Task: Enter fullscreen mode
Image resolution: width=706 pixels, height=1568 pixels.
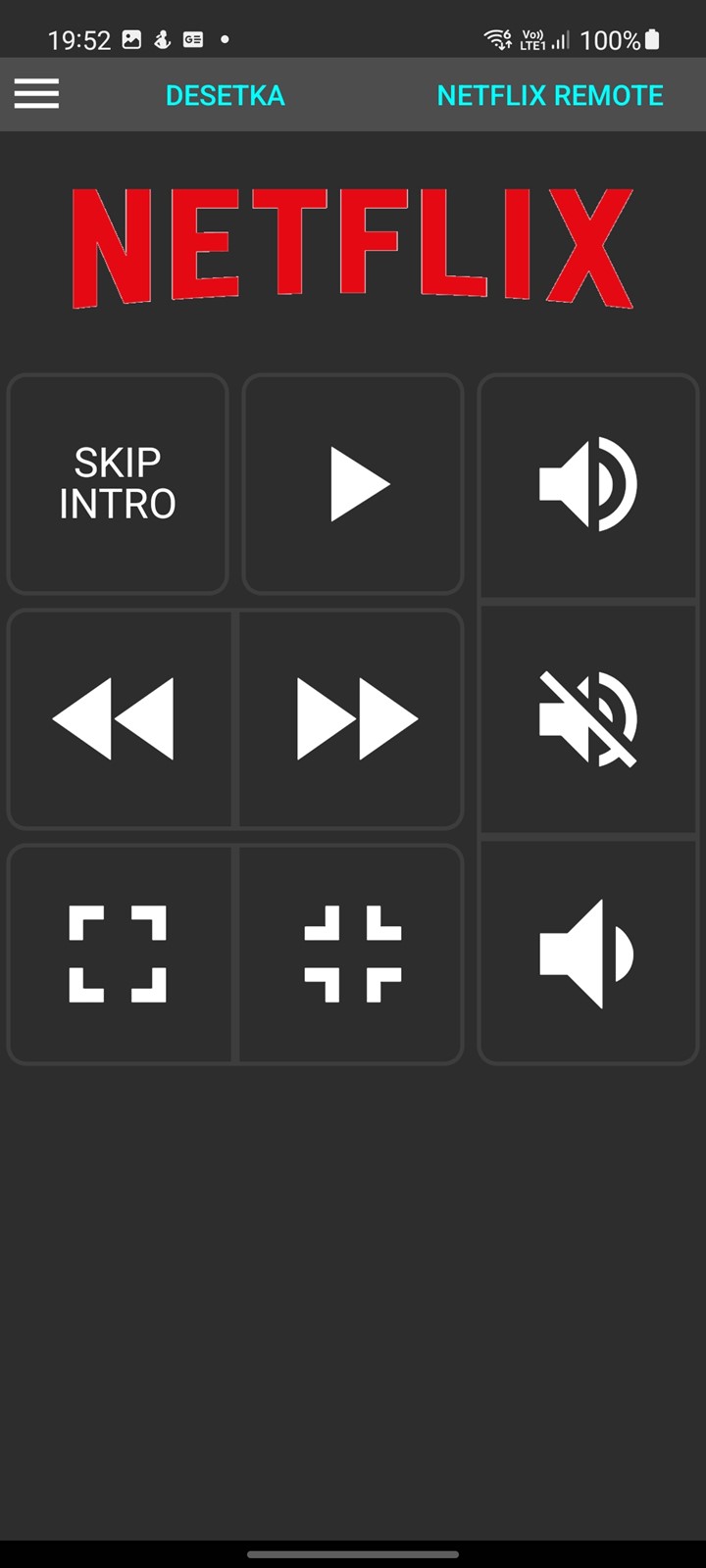Action: point(120,954)
